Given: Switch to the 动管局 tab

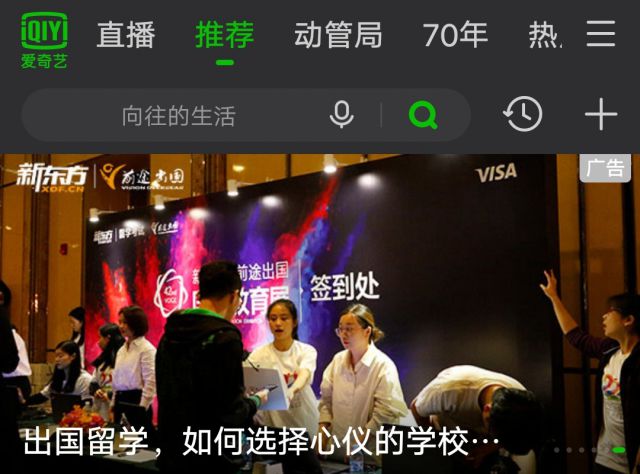Looking at the screenshot, I should pos(338,36).
